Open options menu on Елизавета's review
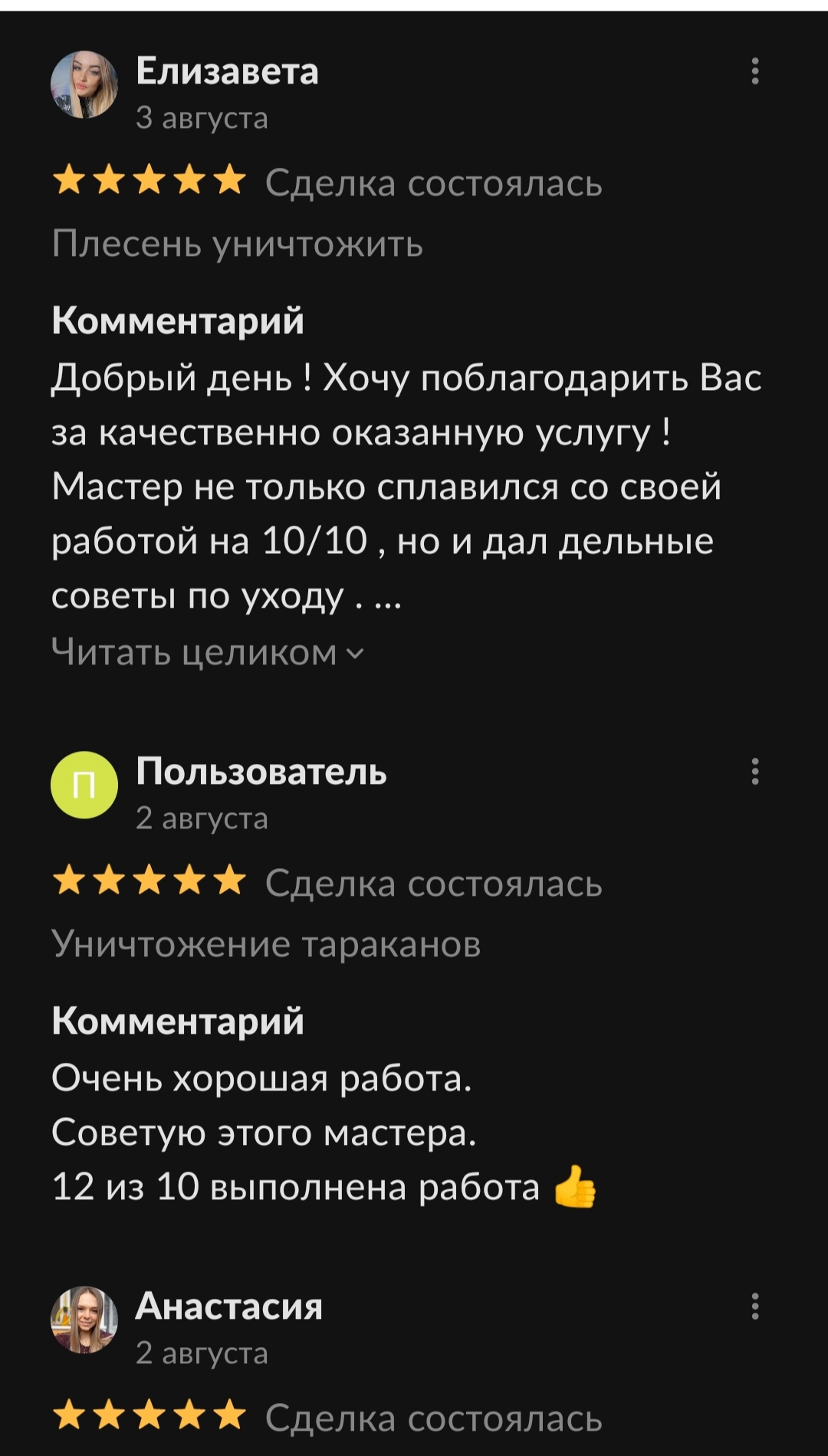 click(x=755, y=73)
